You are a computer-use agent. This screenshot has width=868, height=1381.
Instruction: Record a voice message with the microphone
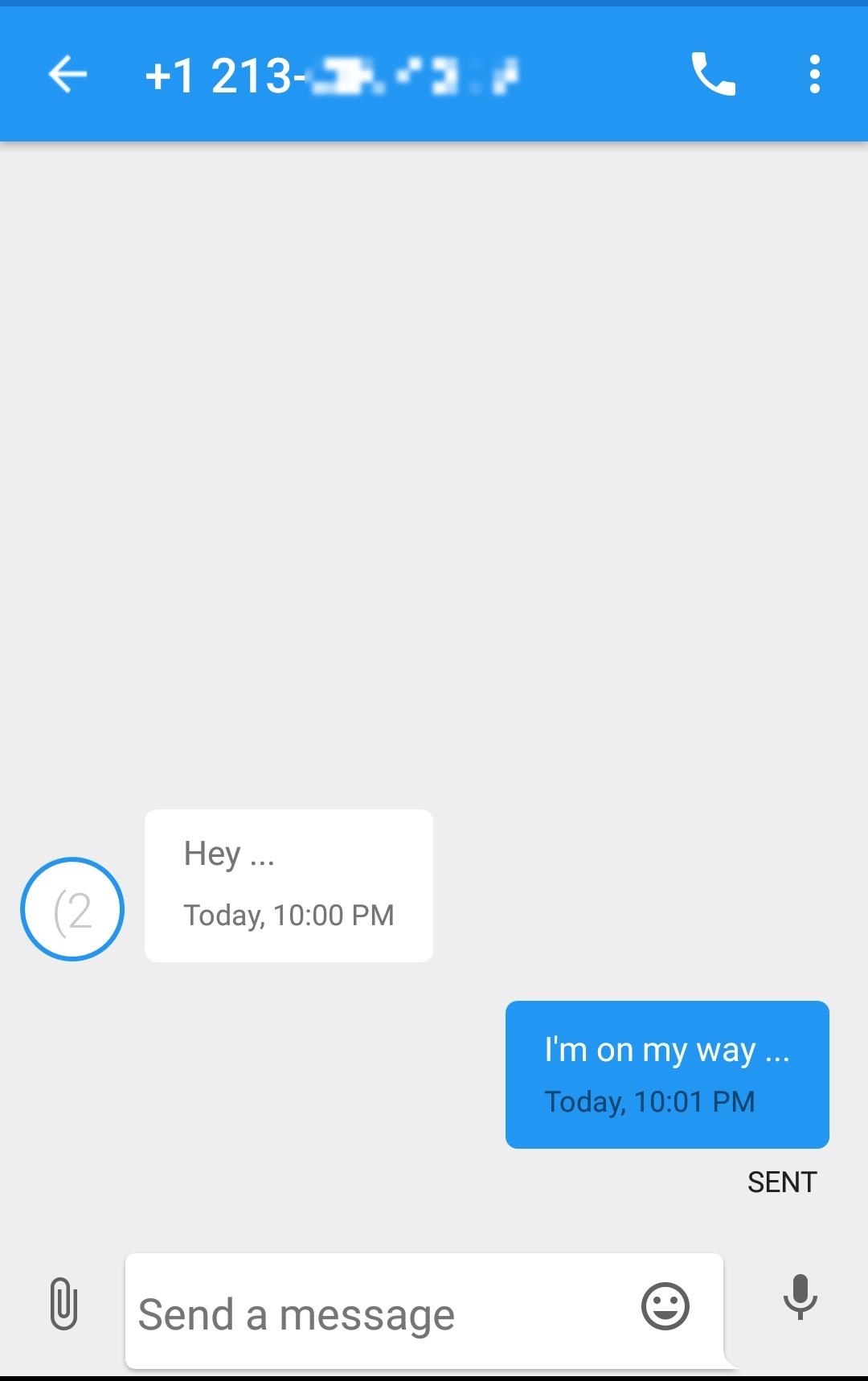click(800, 1297)
